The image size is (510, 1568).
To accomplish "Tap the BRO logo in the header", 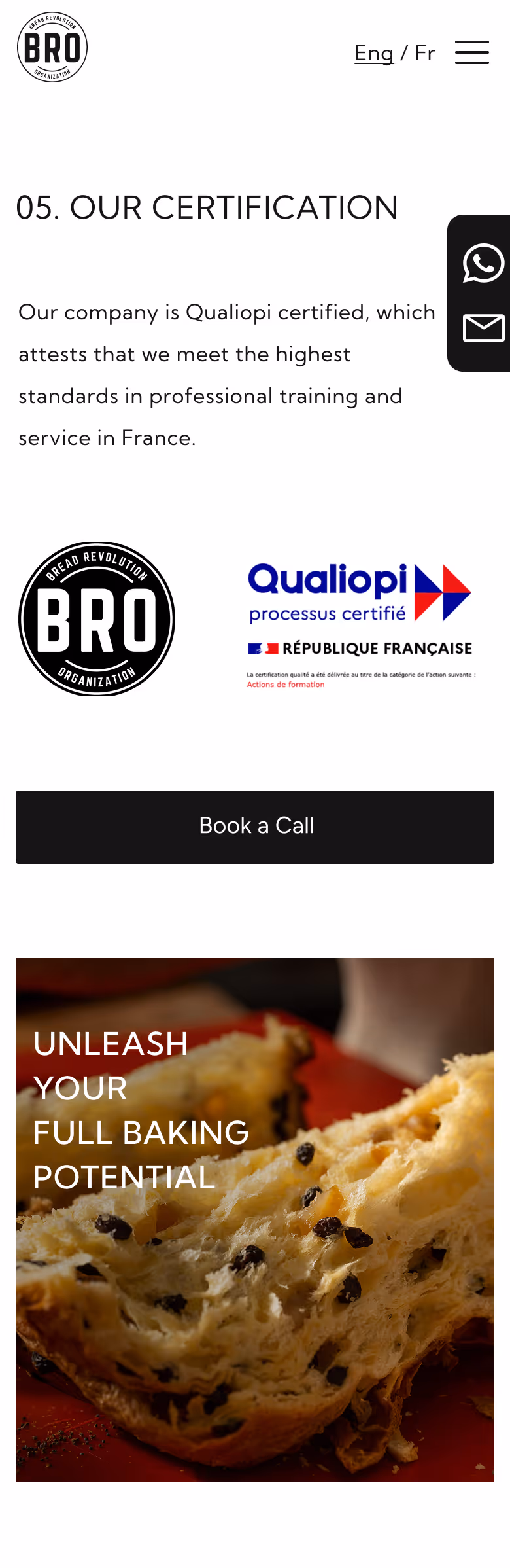I will 52,47.
